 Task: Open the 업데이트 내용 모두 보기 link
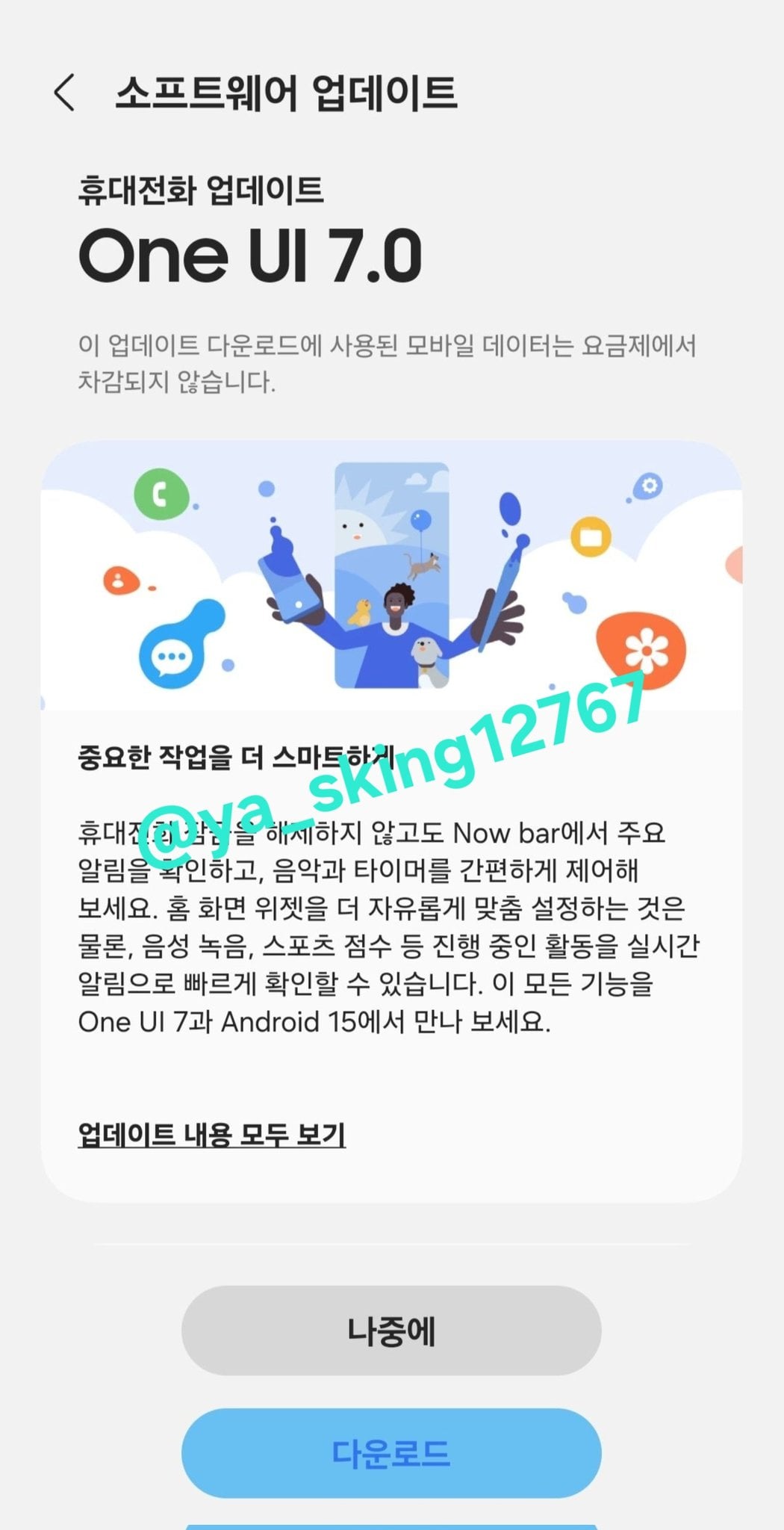(x=211, y=1134)
